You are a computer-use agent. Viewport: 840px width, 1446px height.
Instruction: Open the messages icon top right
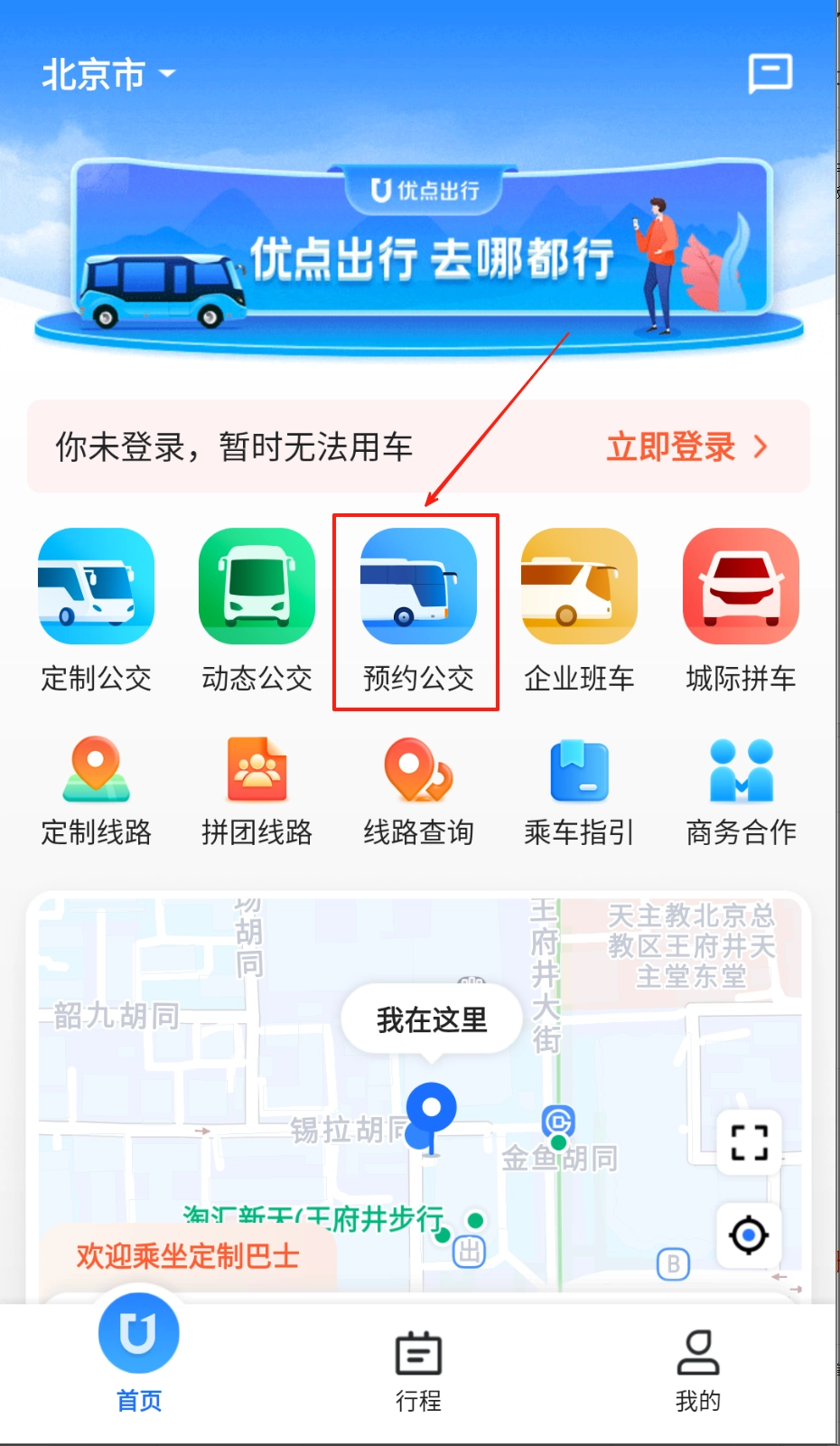(770, 74)
